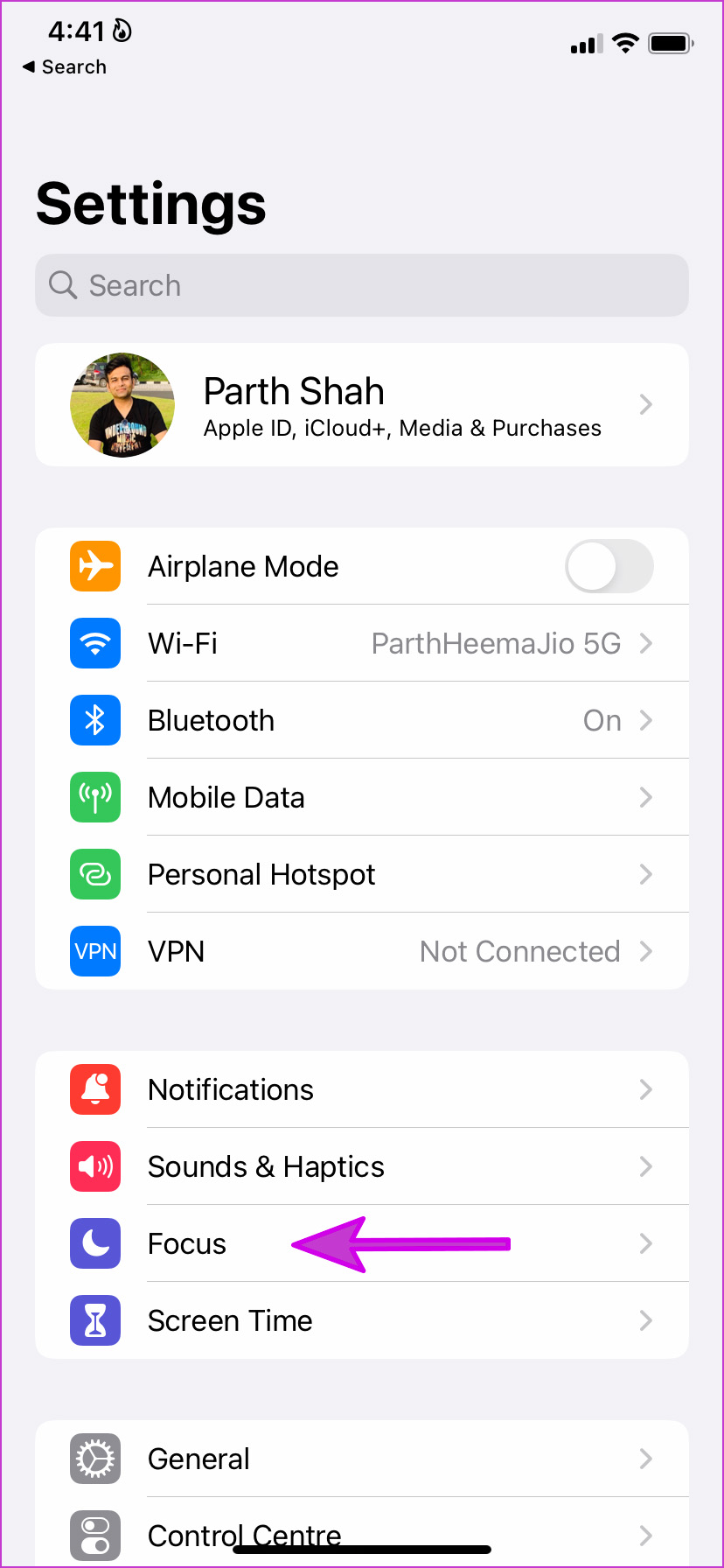The width and height of the screenshot is (724, 1568).
Task: Open General settings
Action: pyautogui.click(x=362, y=1459)
